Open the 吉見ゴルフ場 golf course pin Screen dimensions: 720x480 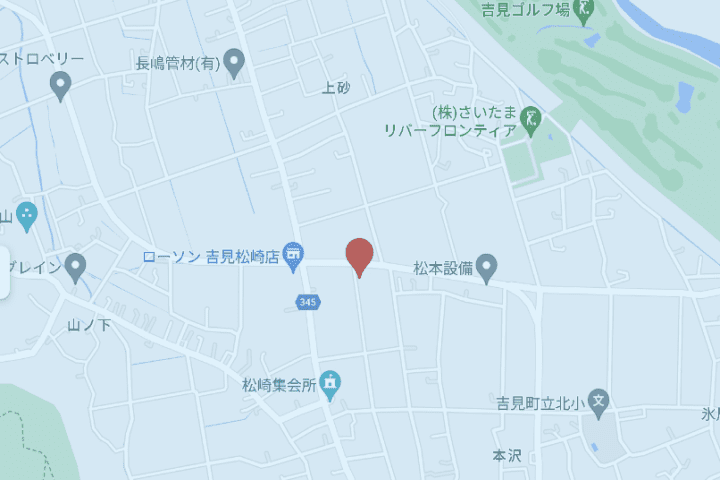click(584, 10)
